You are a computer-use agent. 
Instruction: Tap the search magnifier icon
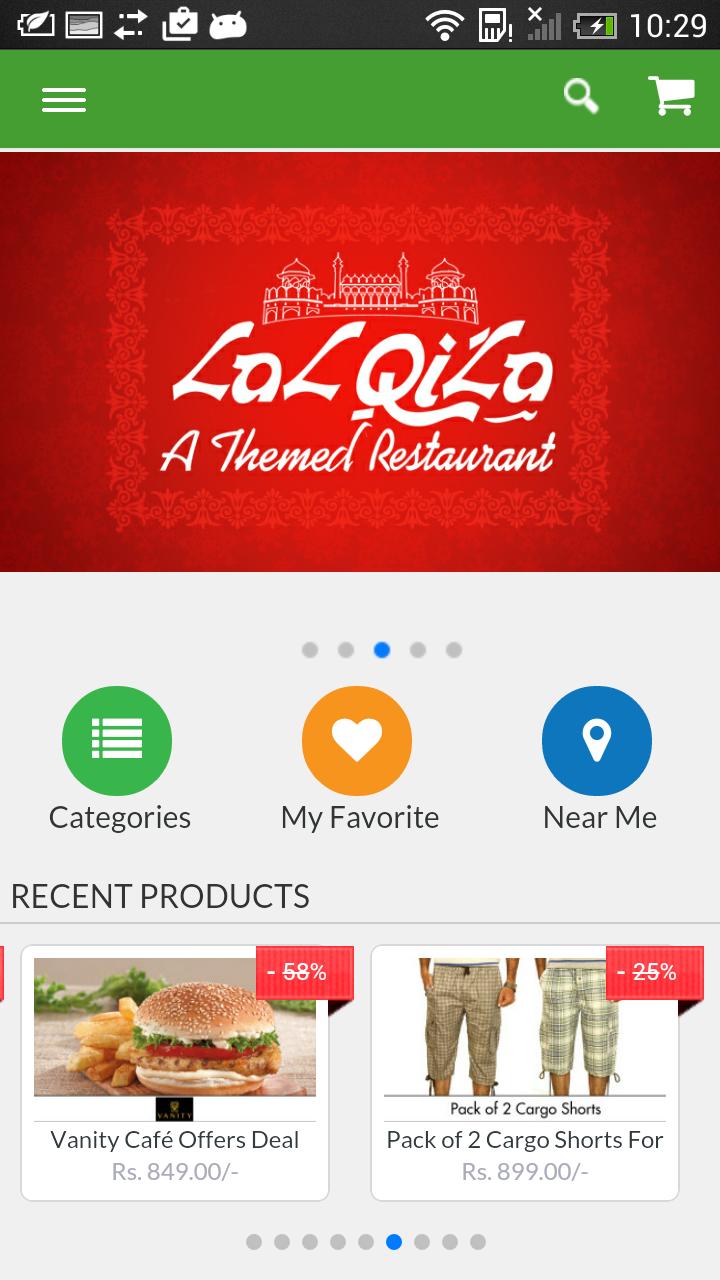pos(581,97)
